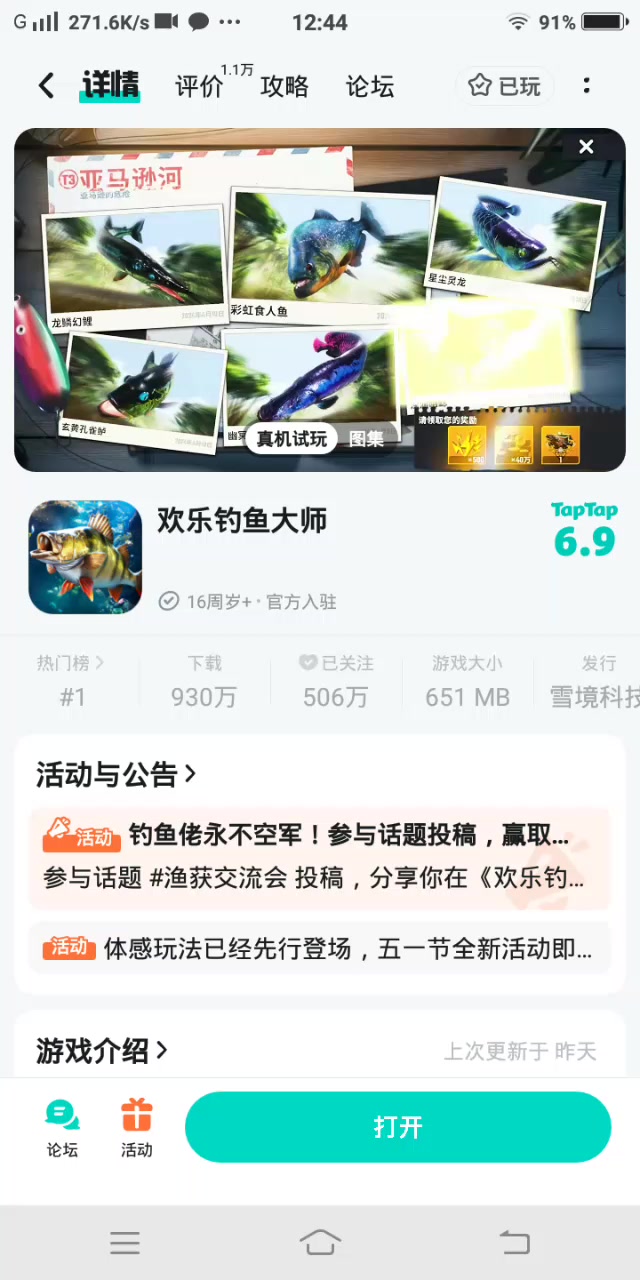Close the banner video with X
This screenshot has height=1280, width=640.
coord(586,147)
